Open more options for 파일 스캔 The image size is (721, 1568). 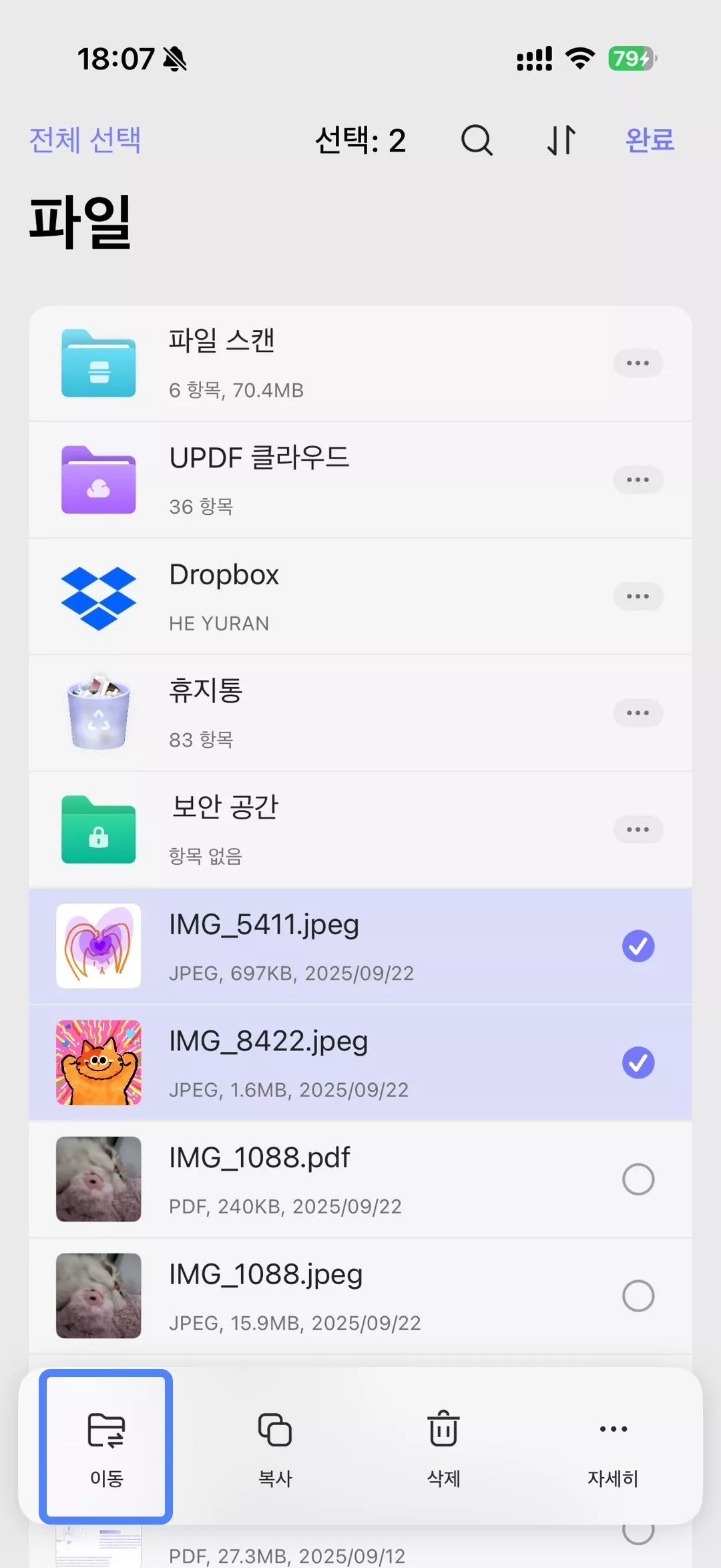point(638,363)
